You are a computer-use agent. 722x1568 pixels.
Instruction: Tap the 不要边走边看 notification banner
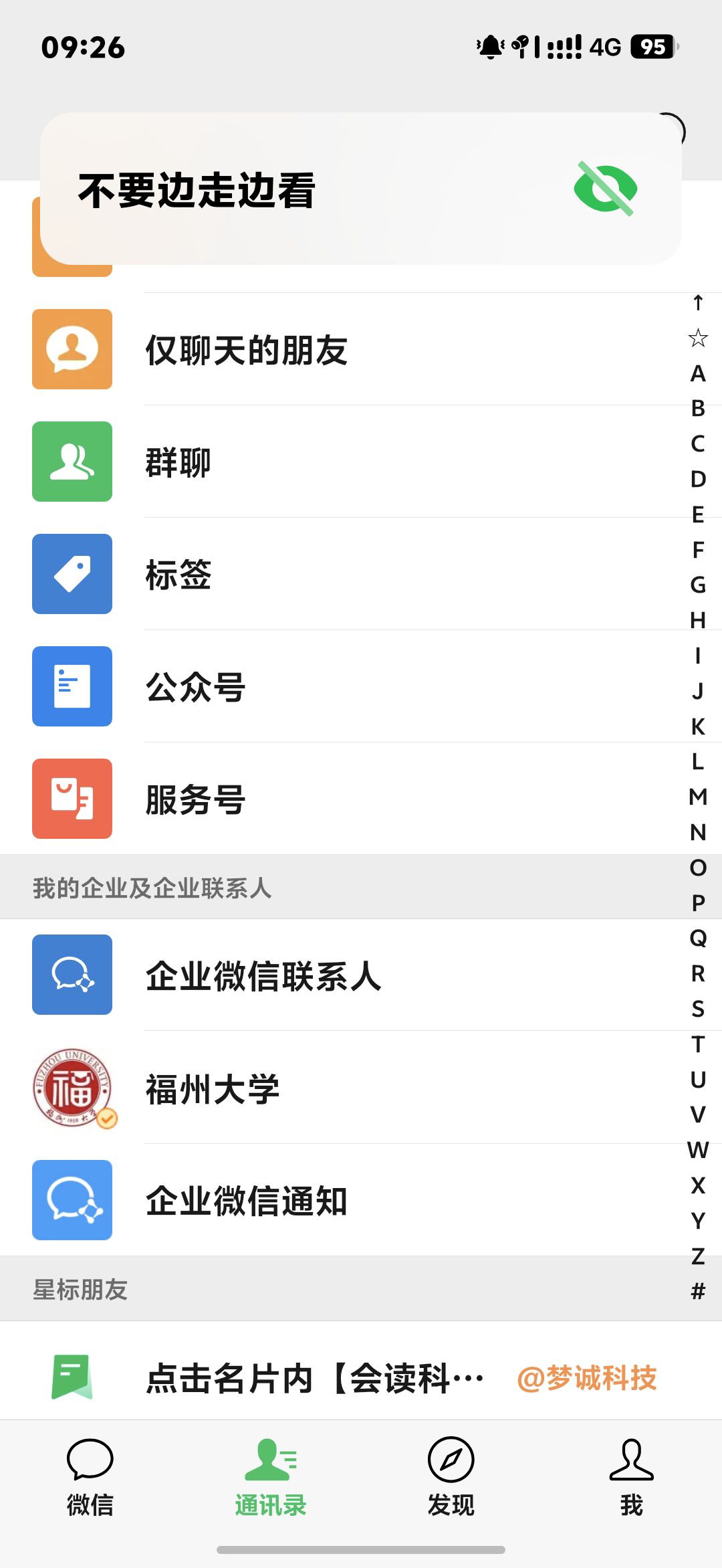(x=361, y=189)
